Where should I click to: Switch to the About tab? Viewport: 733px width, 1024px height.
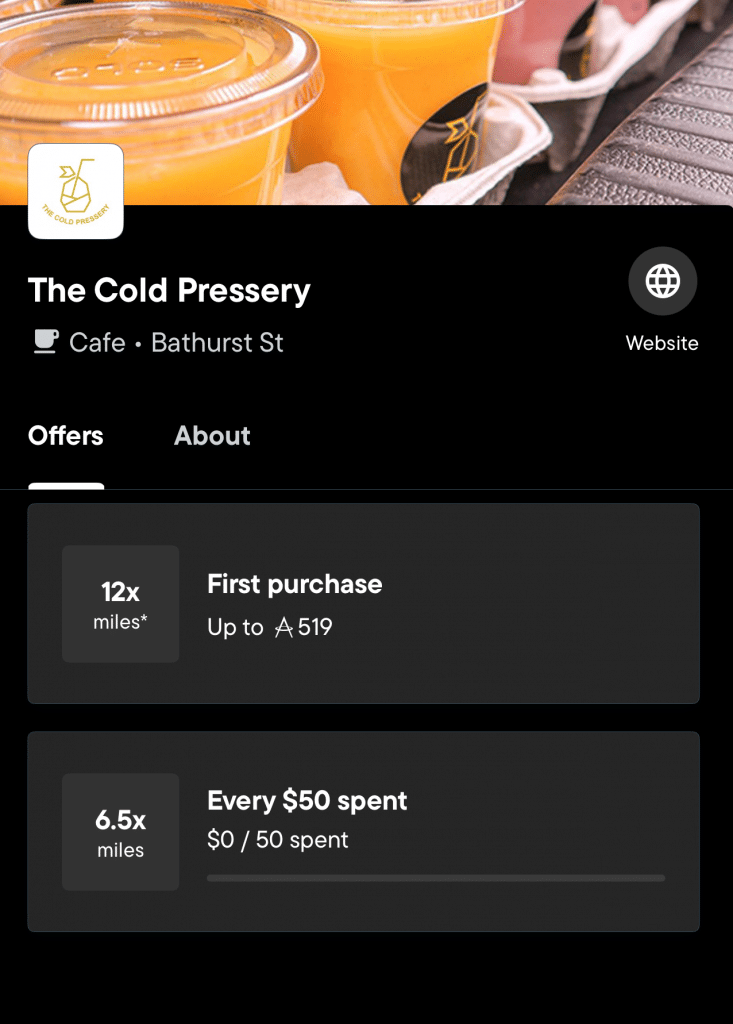pos(212,436)
